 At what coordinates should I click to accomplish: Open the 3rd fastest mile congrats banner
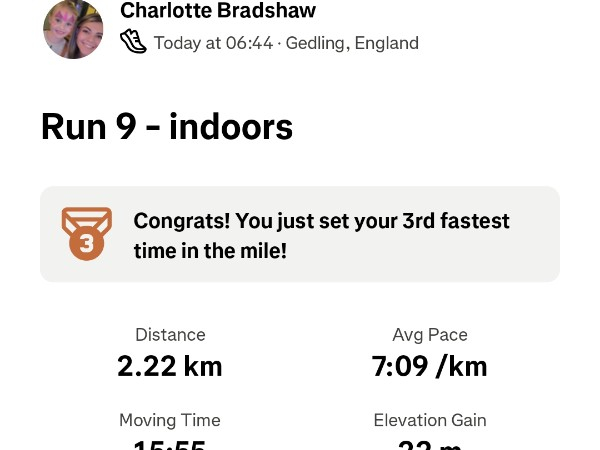pyautogui.click(x=300, y=234)
